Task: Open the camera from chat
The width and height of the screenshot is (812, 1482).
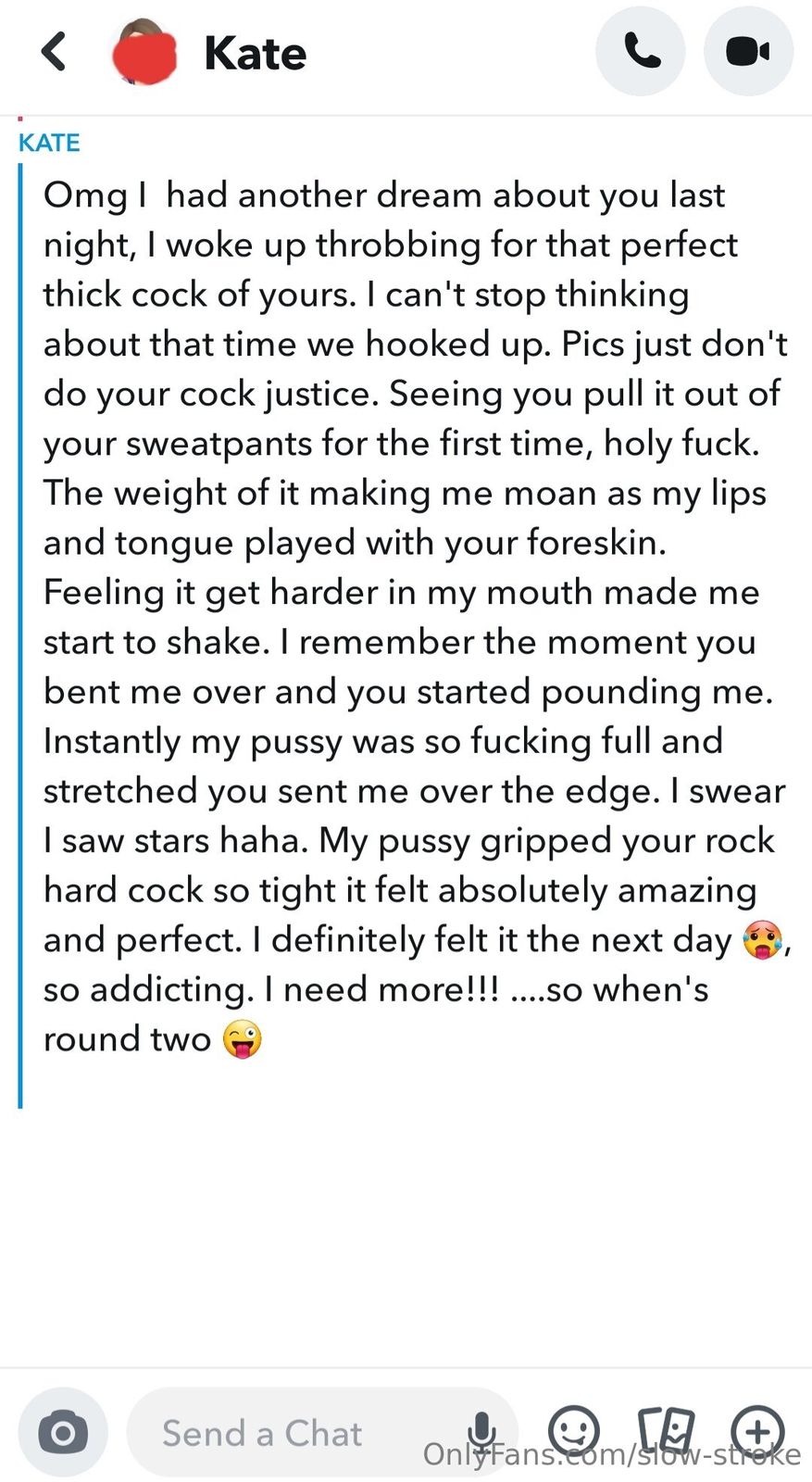Action: pos(63,1433)
